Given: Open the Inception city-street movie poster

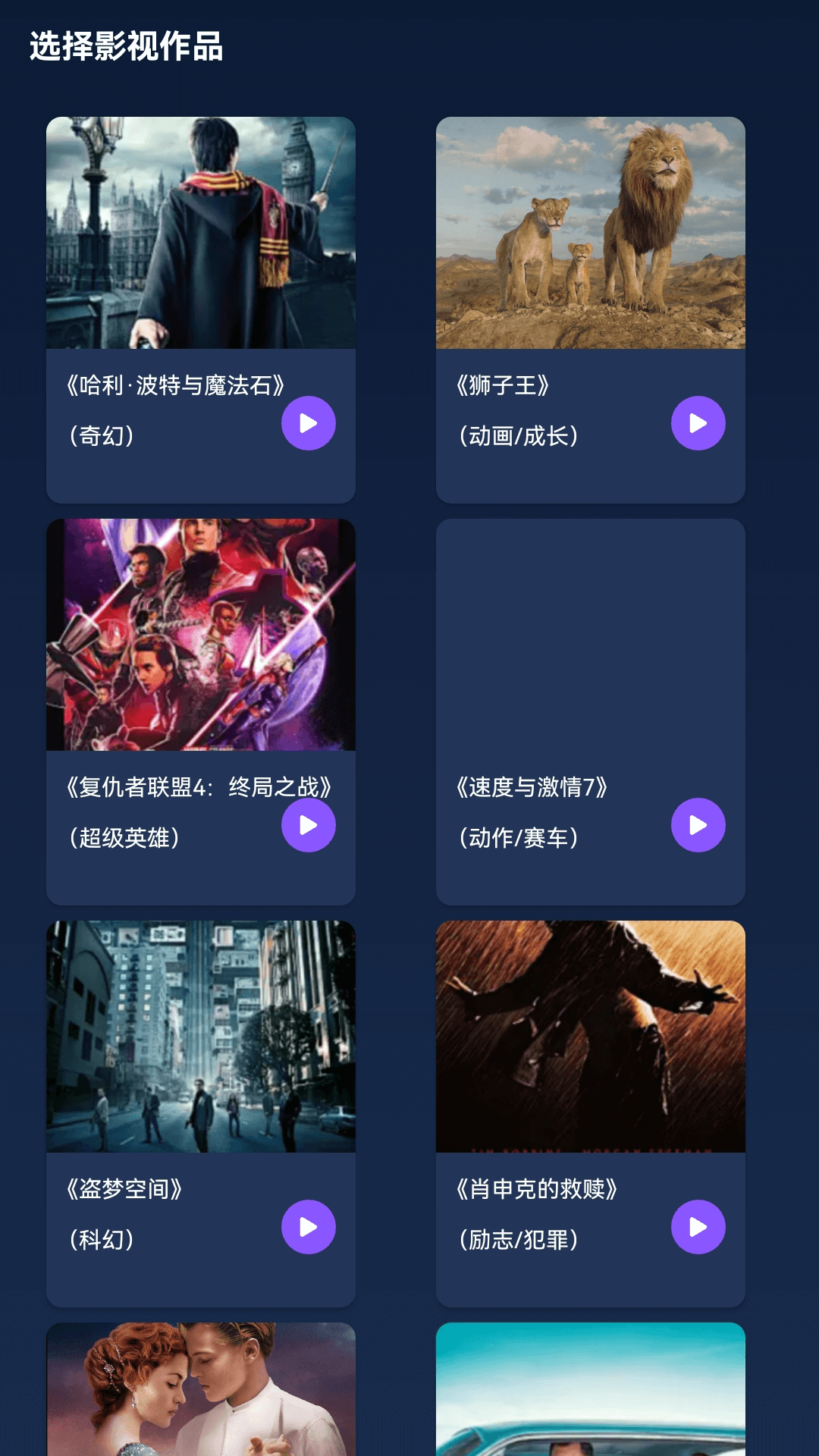Looking at the screenshot, I should pos(200,1039).
